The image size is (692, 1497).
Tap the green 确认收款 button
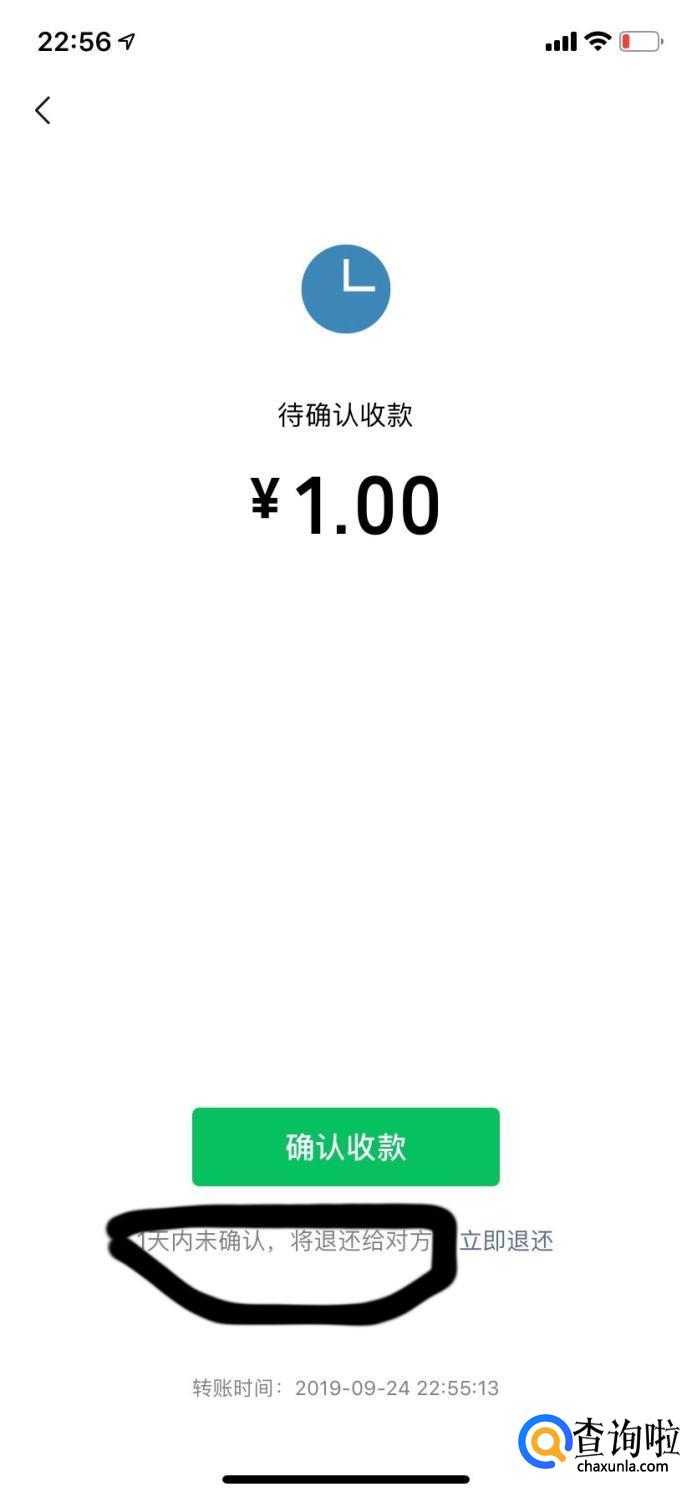pyautogui.click(x=345, y=1147)
